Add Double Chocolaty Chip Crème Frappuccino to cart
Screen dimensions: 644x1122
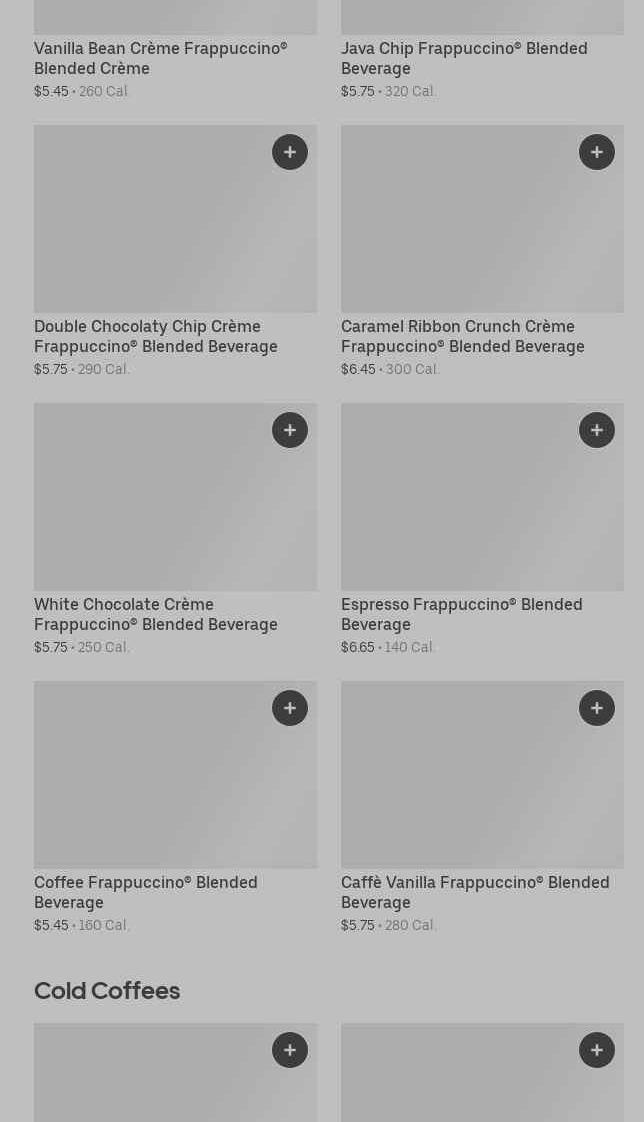coord(290,152)
